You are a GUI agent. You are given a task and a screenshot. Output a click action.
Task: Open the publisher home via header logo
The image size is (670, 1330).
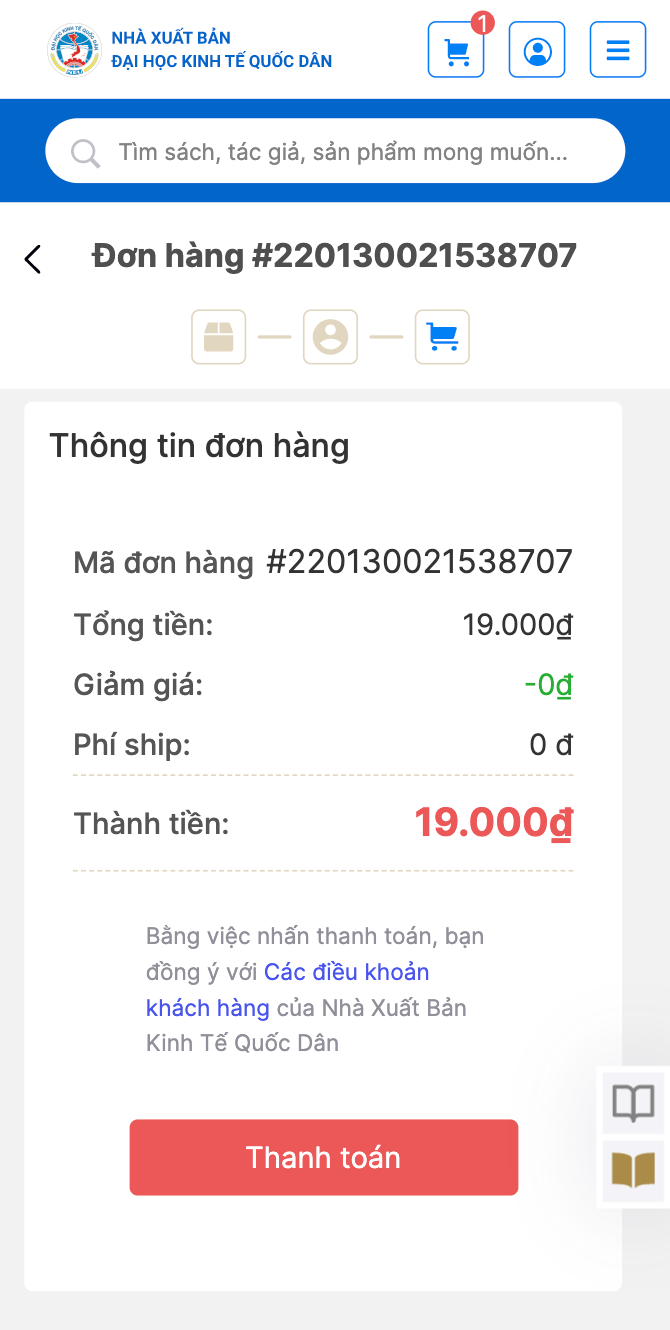click(x=190, y=50)
